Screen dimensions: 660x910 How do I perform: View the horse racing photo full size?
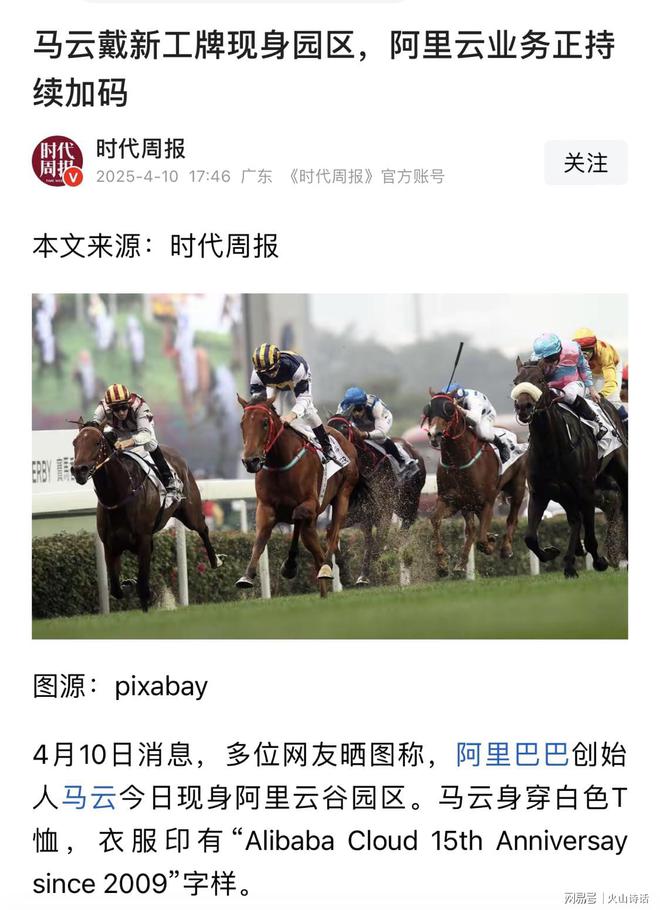pos(330,466)
